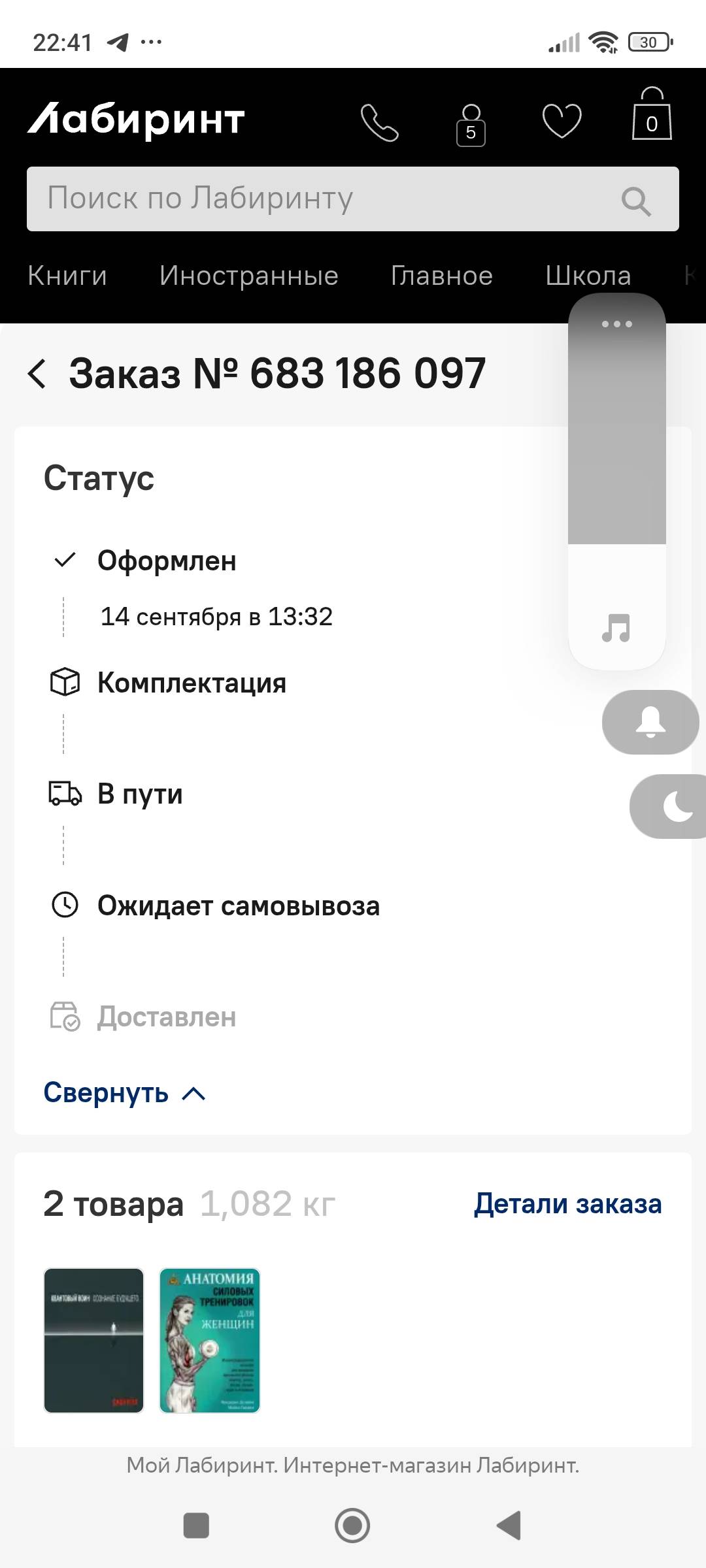Viewport: 706px width, 1568px height.
Task: Tap the Лабиринт logo to go home
Action: [x=136, y=120]
